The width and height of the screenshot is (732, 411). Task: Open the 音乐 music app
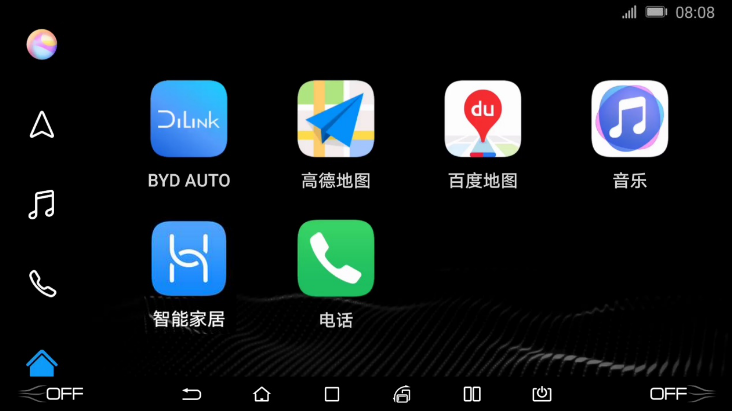(630, 119)
